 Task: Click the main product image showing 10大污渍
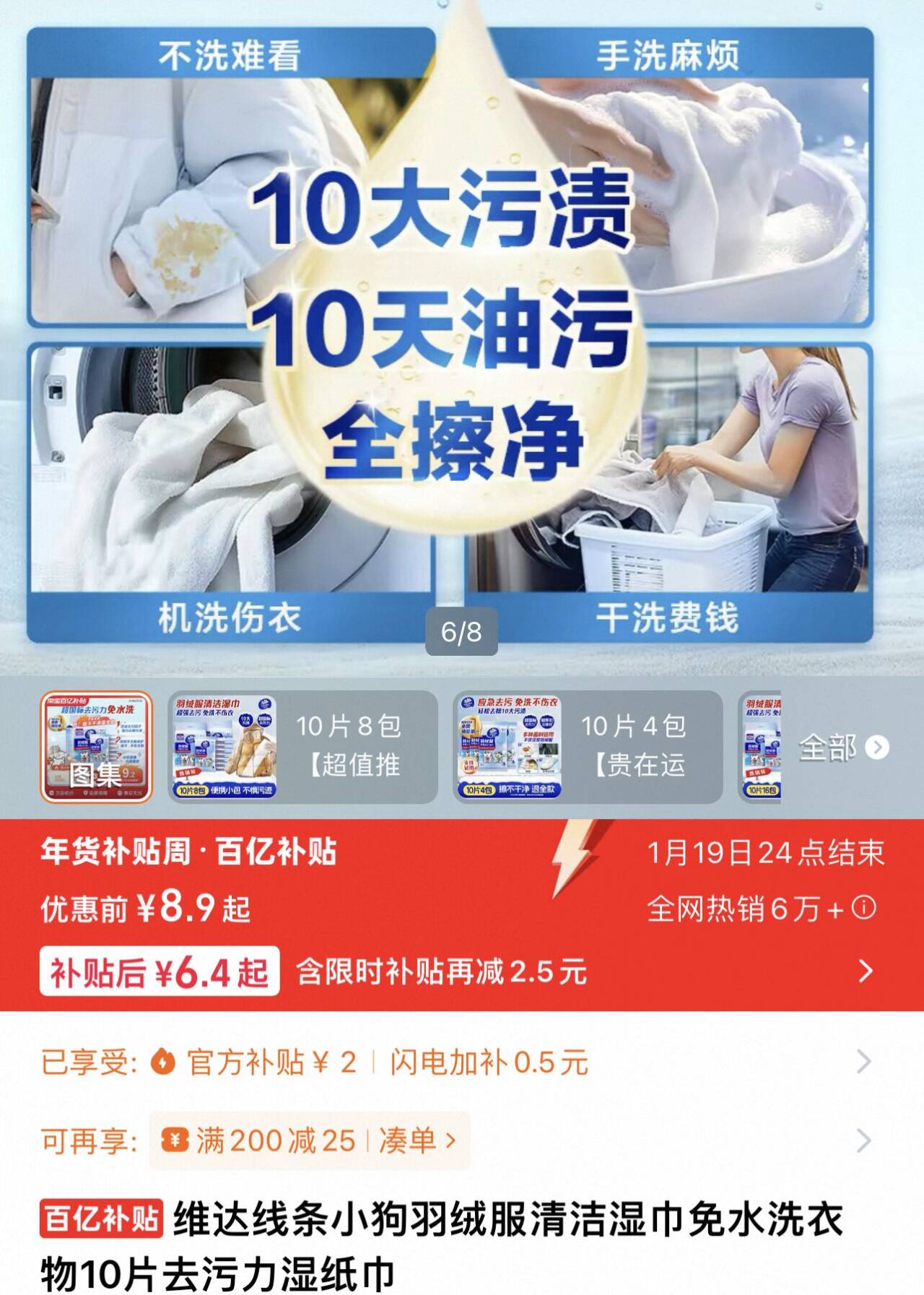click(x=462, y=325)
